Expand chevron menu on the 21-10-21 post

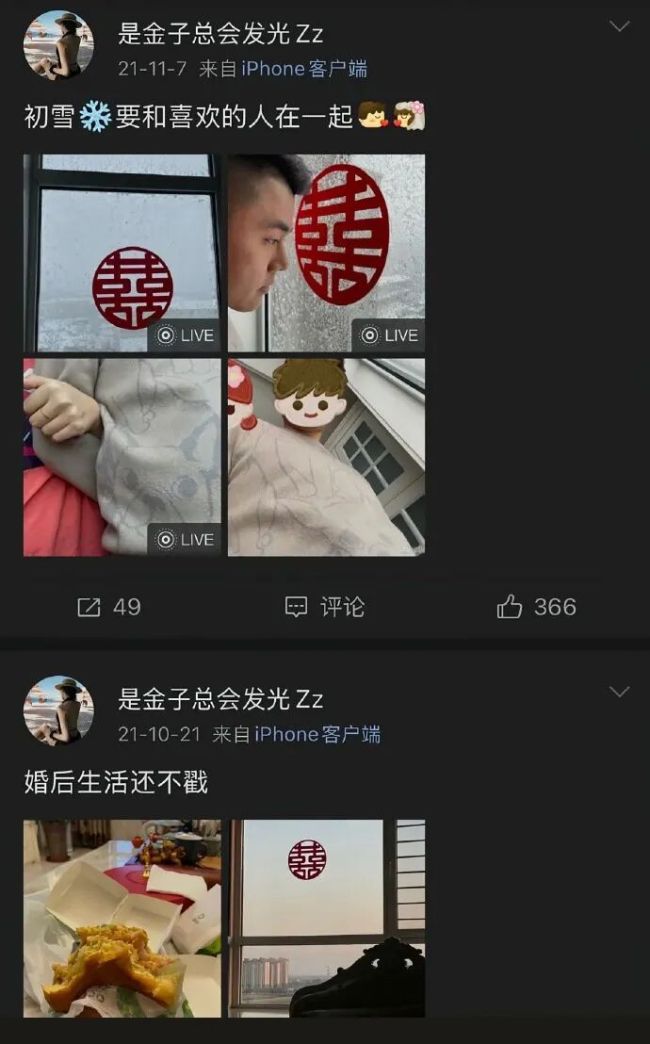point(619,692)
